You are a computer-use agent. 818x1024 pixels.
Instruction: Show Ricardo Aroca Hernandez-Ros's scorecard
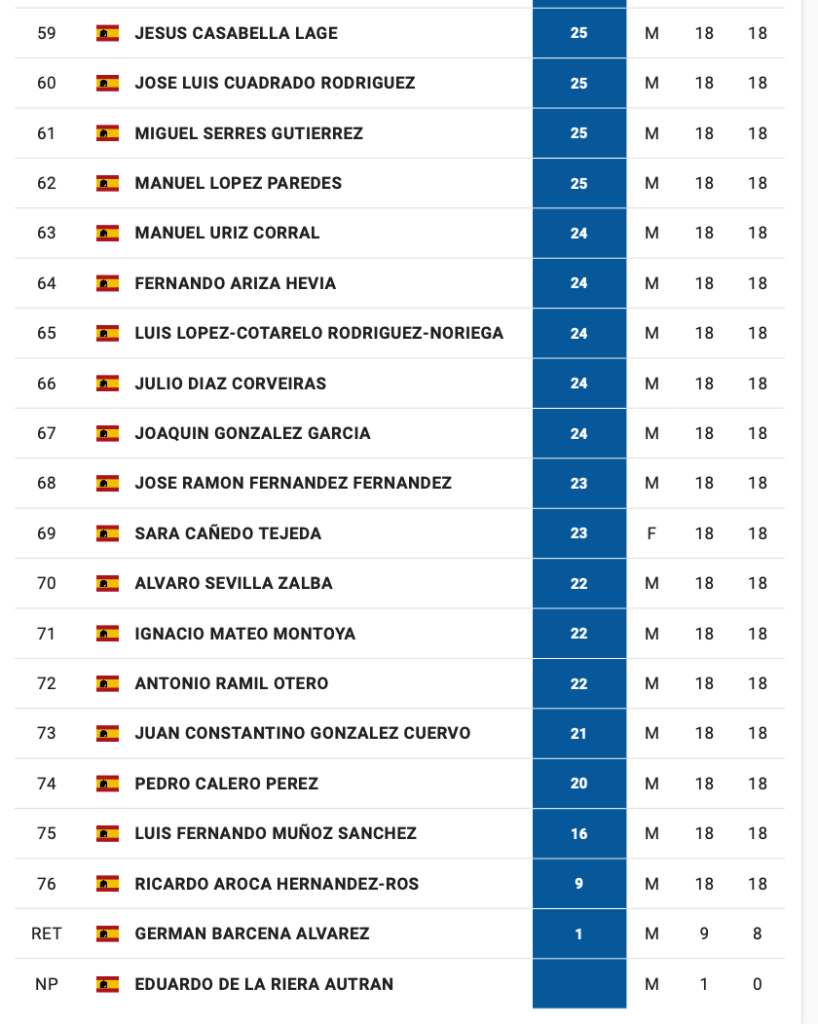coord(276,883)
